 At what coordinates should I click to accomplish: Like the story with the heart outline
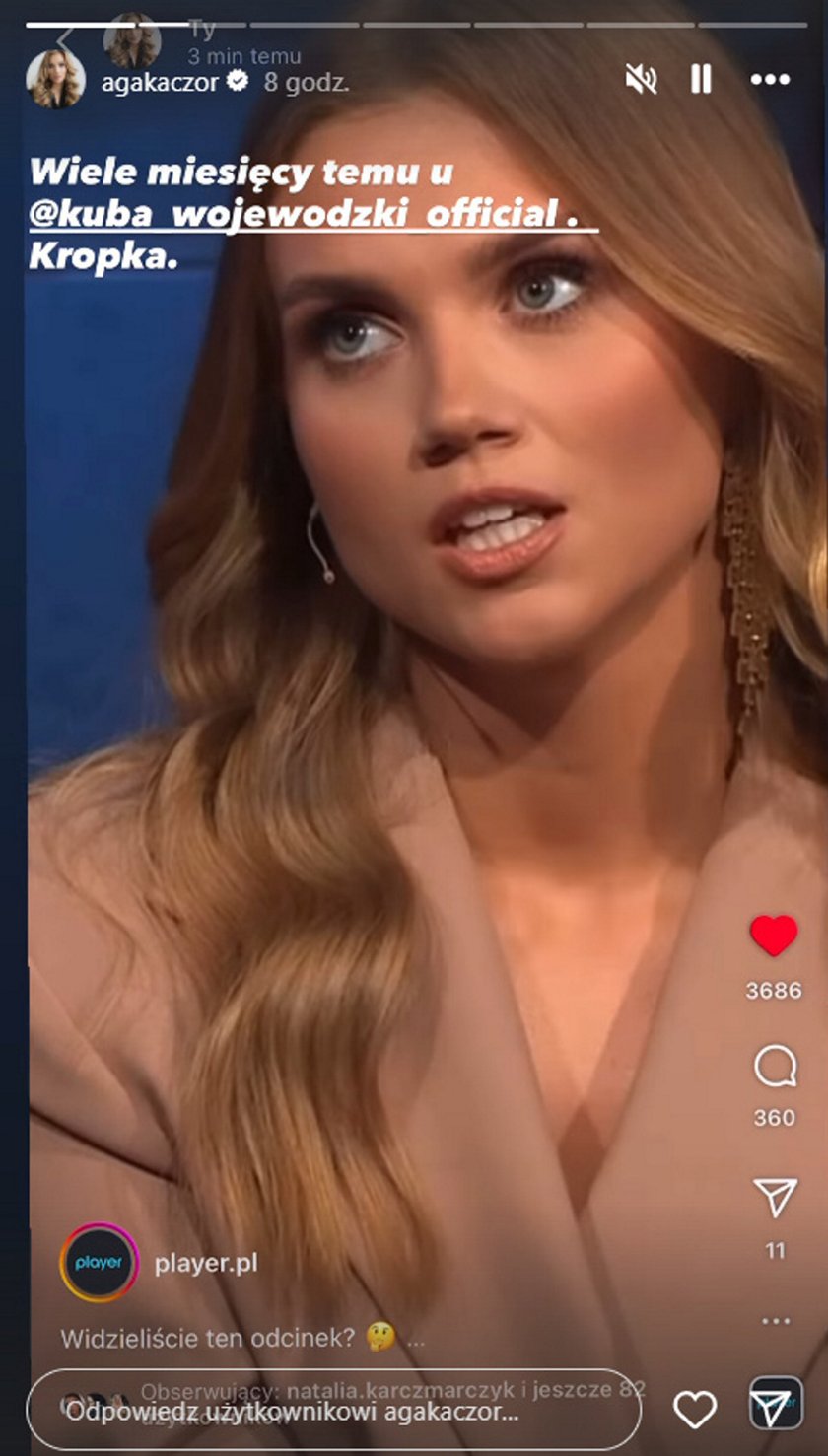click(694, 1410)
